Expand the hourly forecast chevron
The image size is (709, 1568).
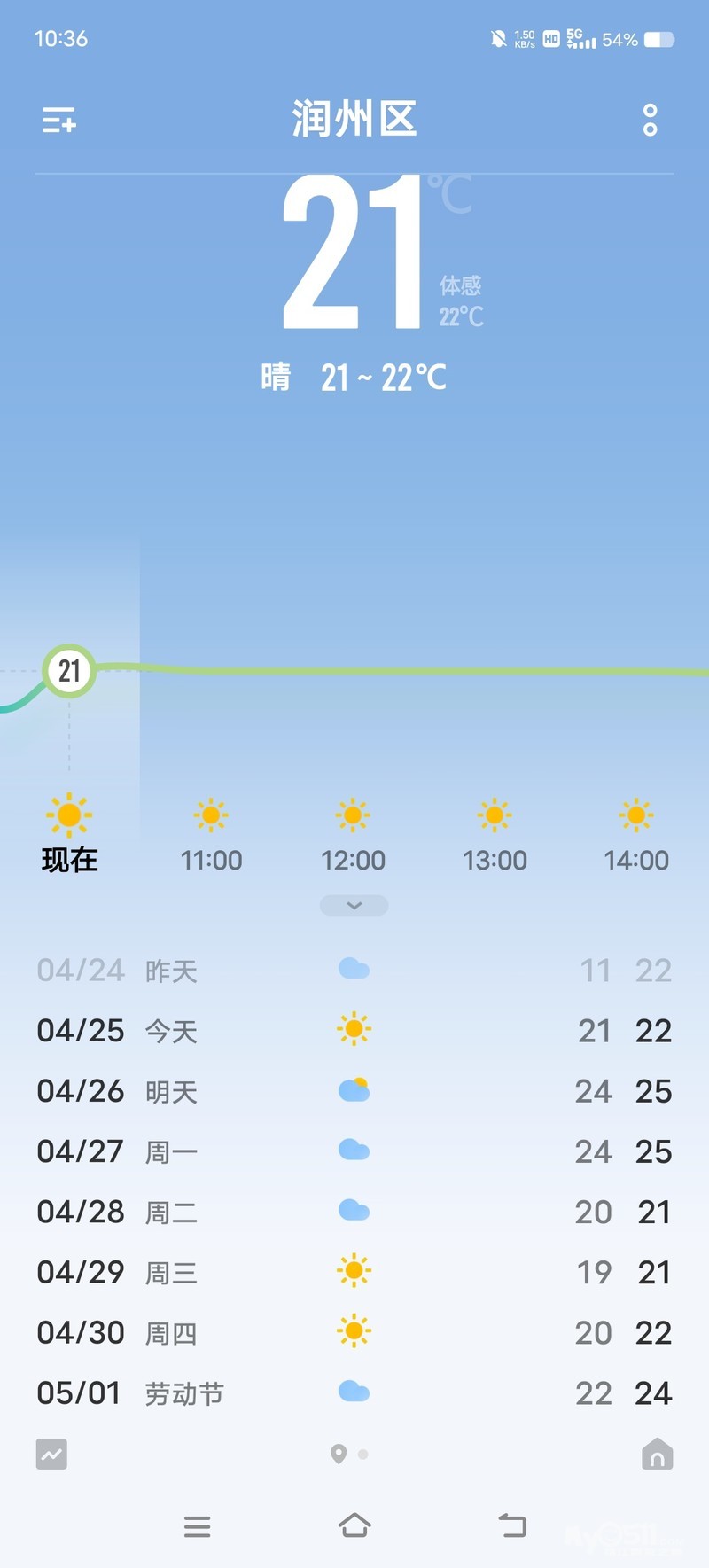(354, 905)
